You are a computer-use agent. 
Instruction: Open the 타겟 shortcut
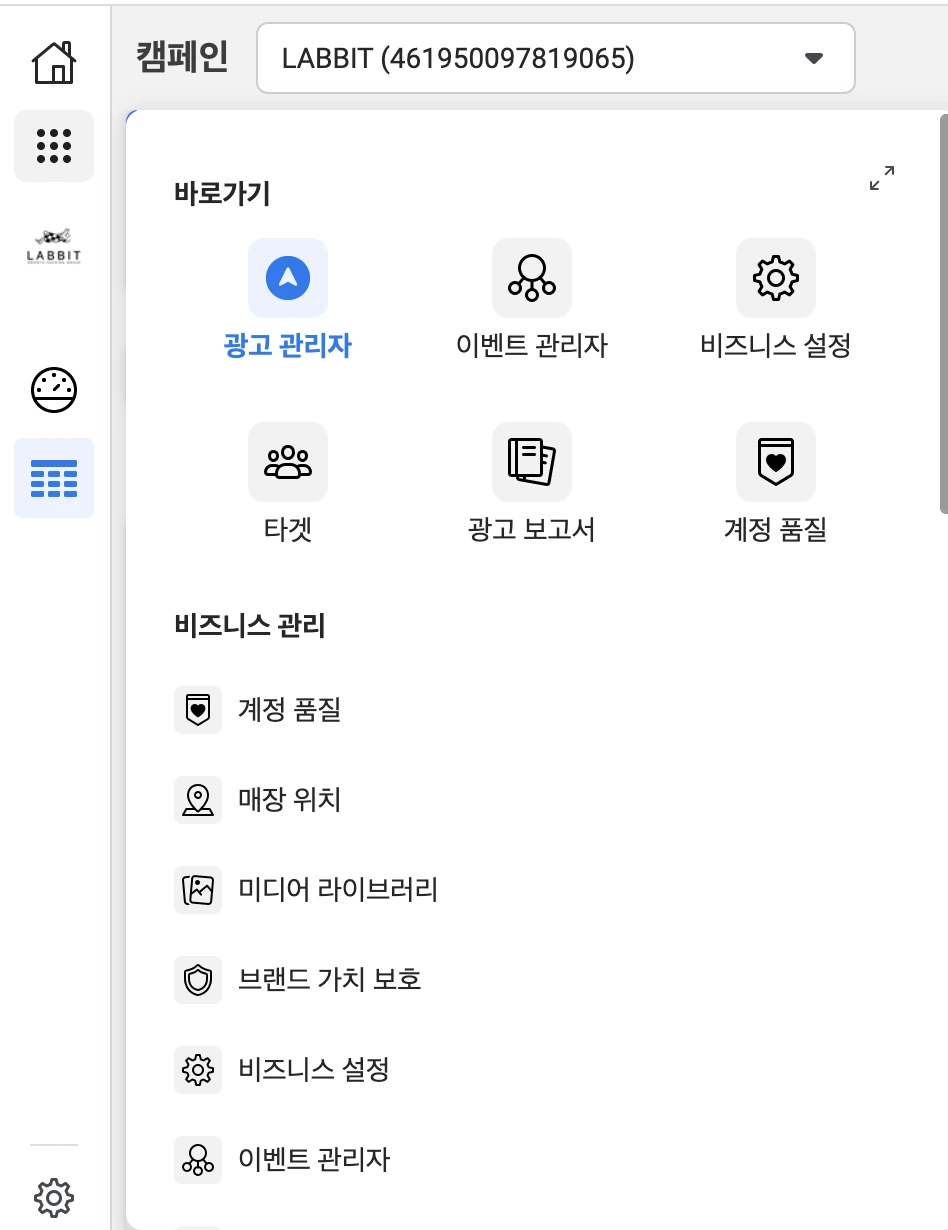click(x=288, y=484)
